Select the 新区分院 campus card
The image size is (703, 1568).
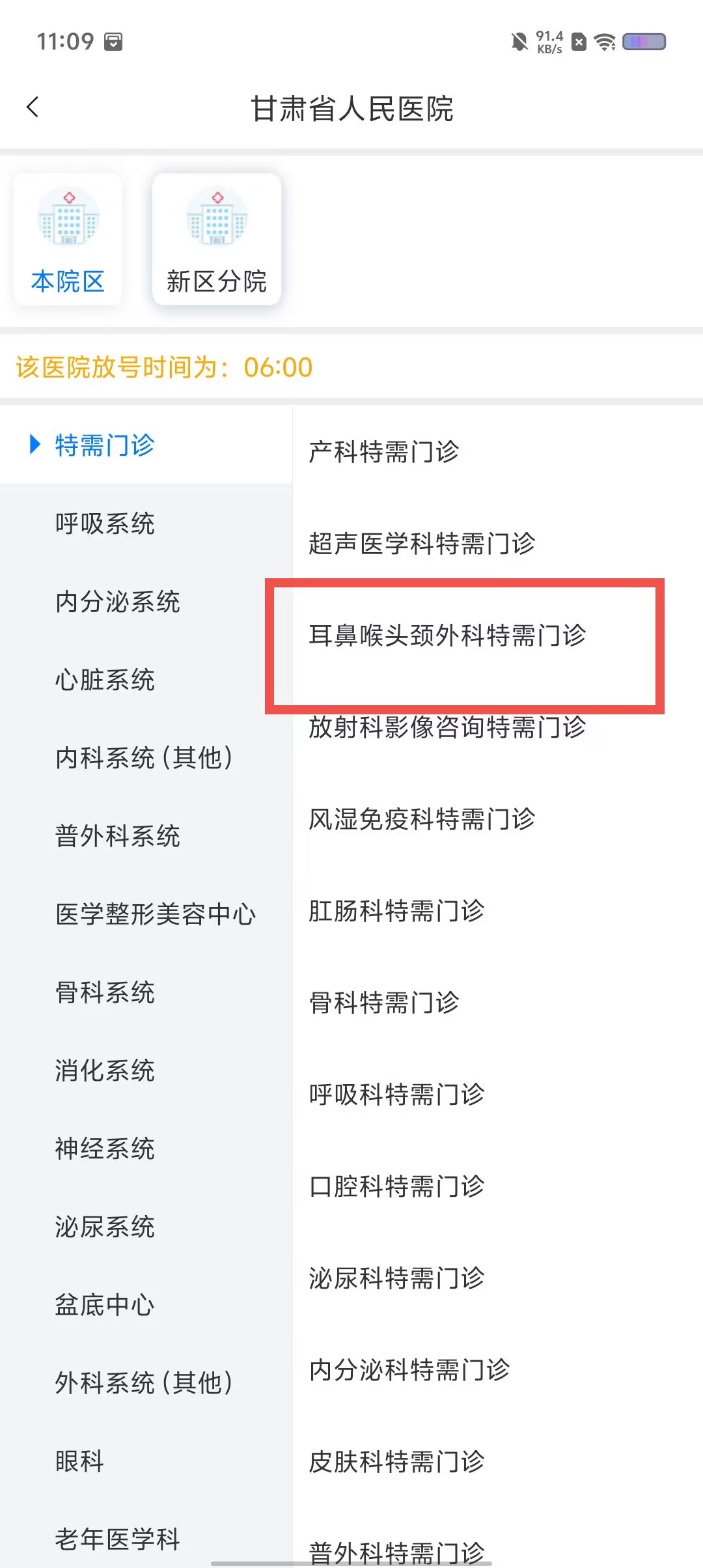(x=217, y=239)
